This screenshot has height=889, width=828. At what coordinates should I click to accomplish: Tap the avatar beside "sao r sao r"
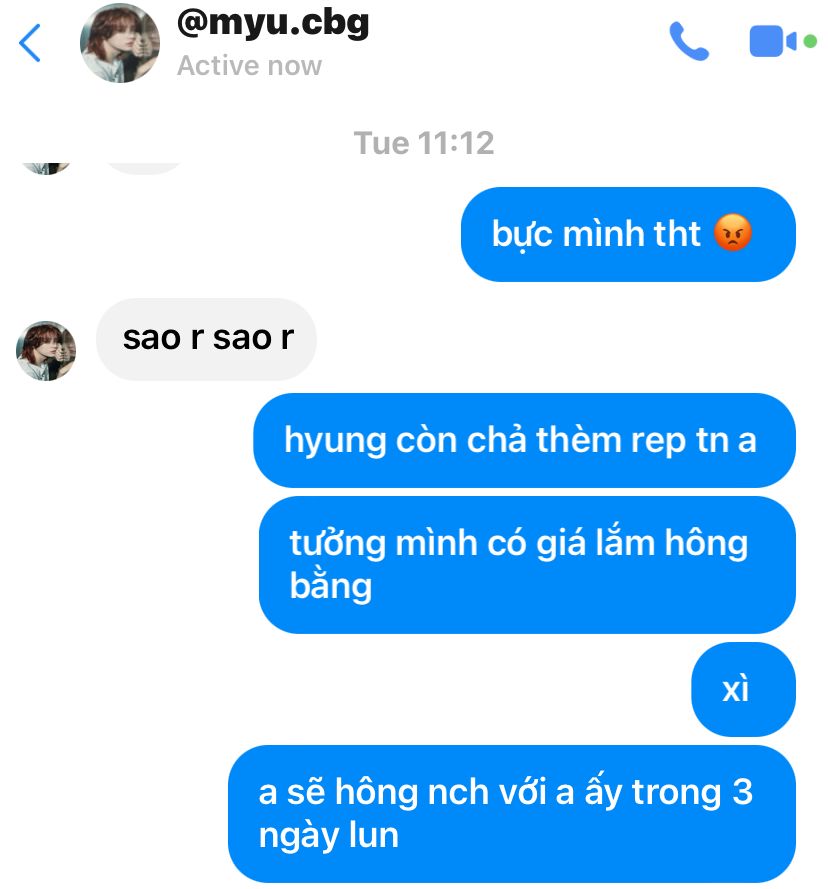point(46,350)
